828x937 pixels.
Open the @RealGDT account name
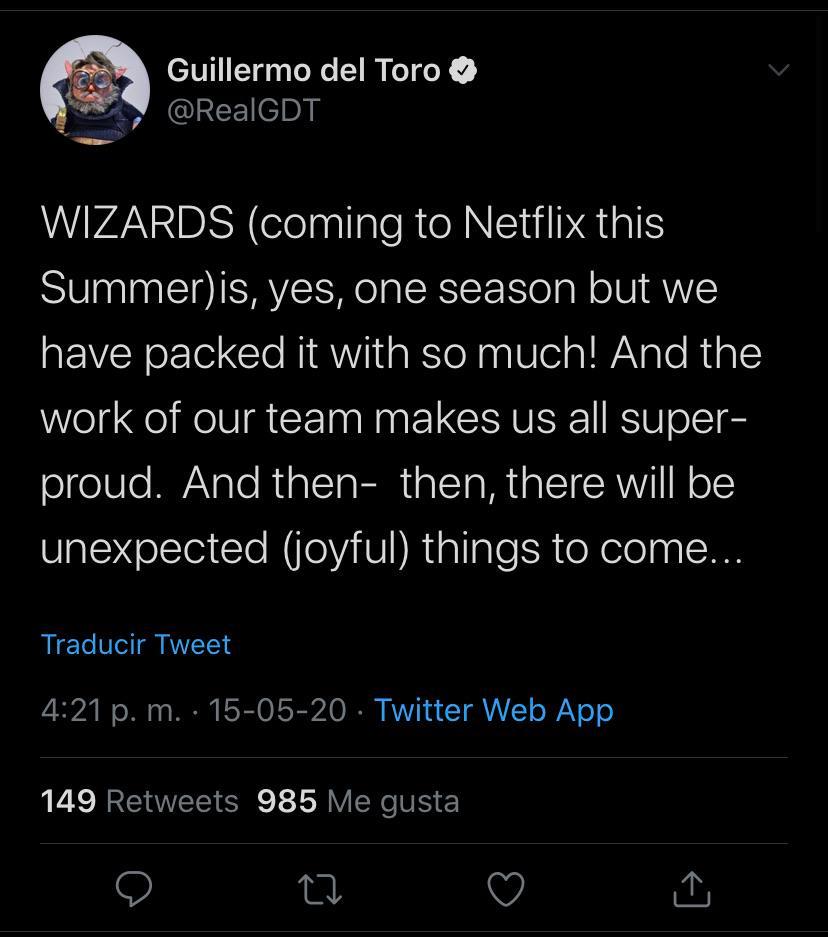[243, 110]
